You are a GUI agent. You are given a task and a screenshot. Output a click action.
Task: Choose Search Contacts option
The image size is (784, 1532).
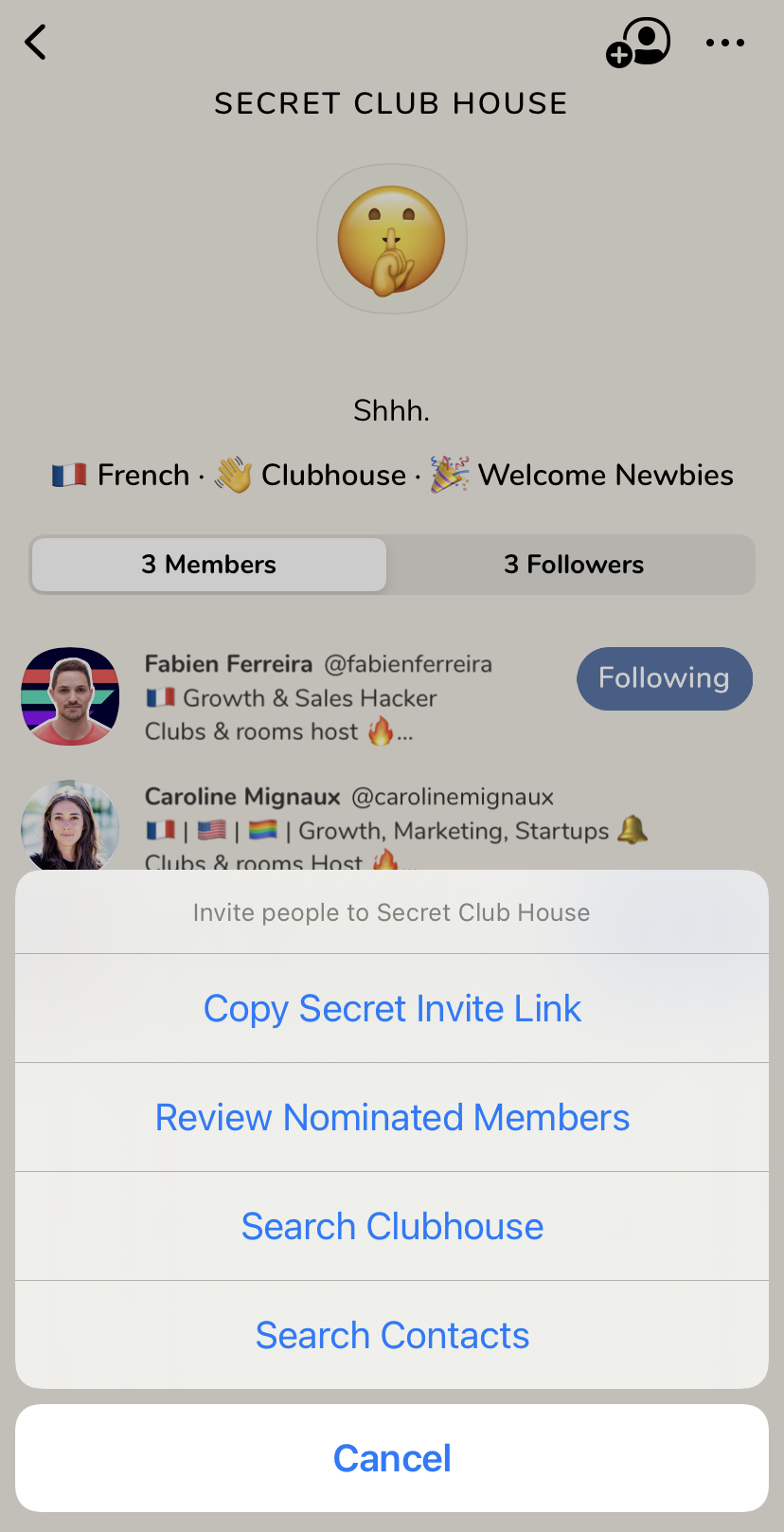click(x=392, y=1335)
